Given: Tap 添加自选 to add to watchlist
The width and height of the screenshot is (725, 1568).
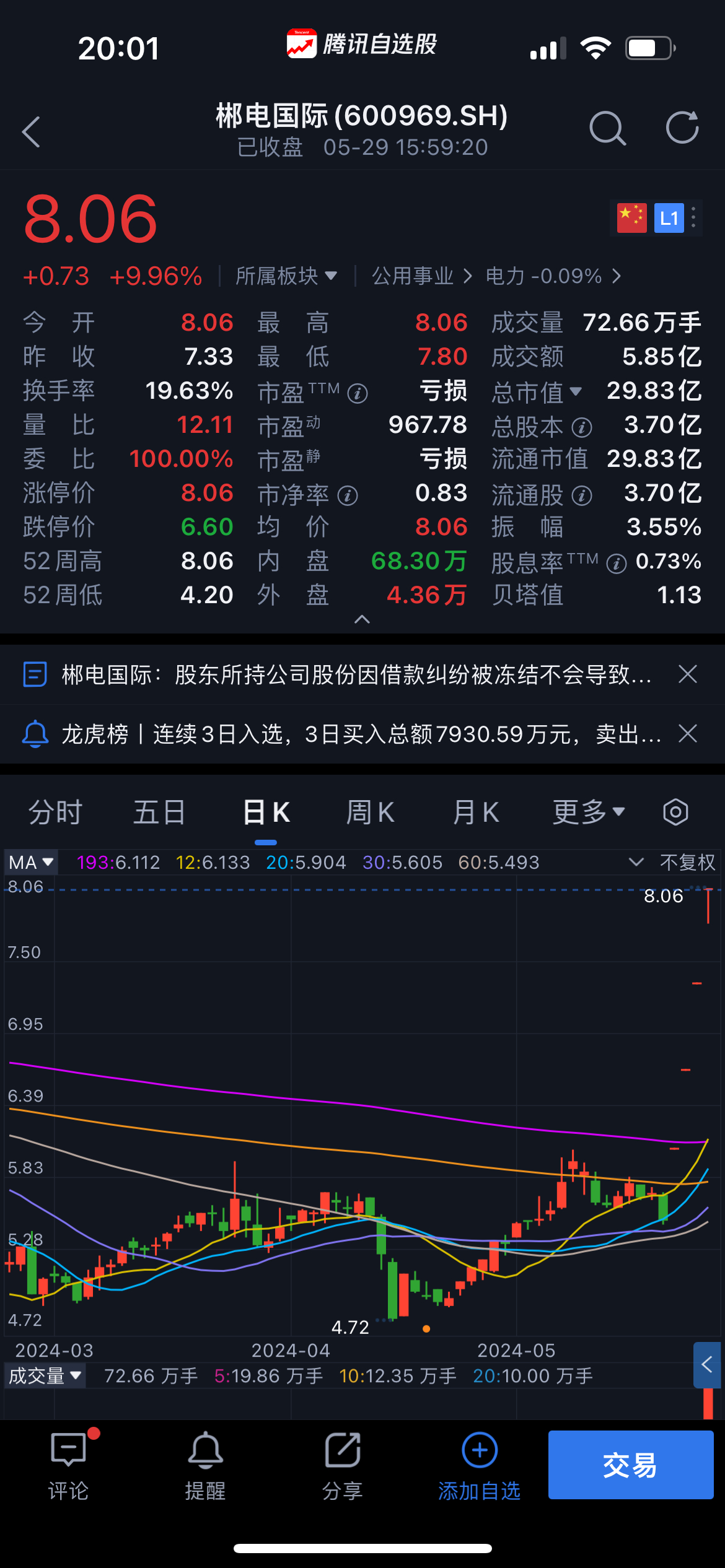Looking at the screenshot, I should (x=480, y=1466).
